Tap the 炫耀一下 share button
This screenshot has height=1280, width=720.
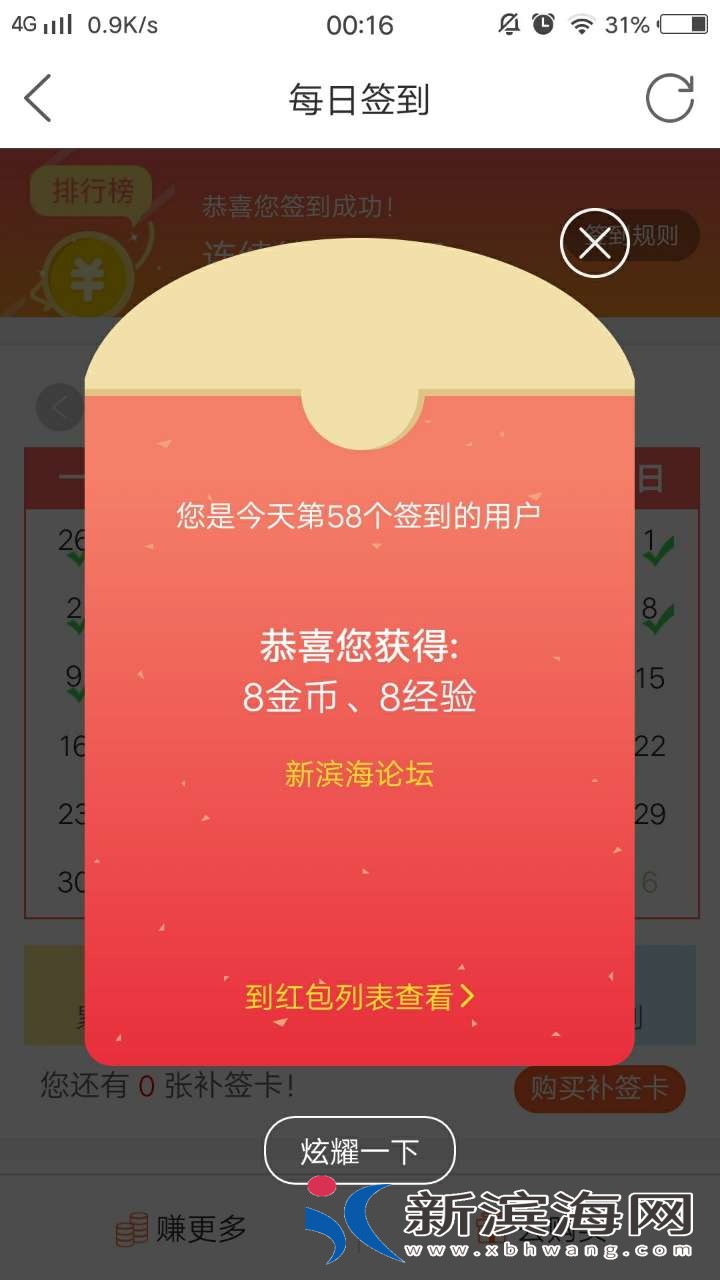coord(359,1151)
